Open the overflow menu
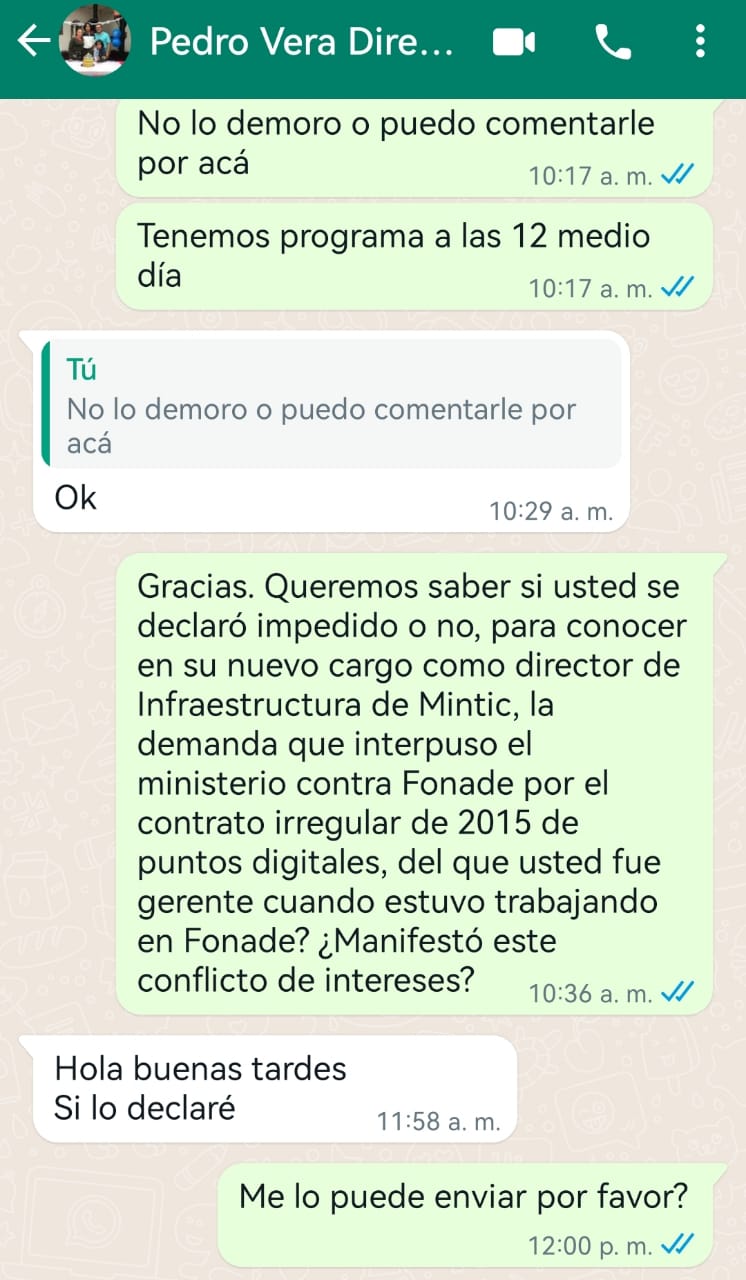746x1280 pixels. click(700, 42)
